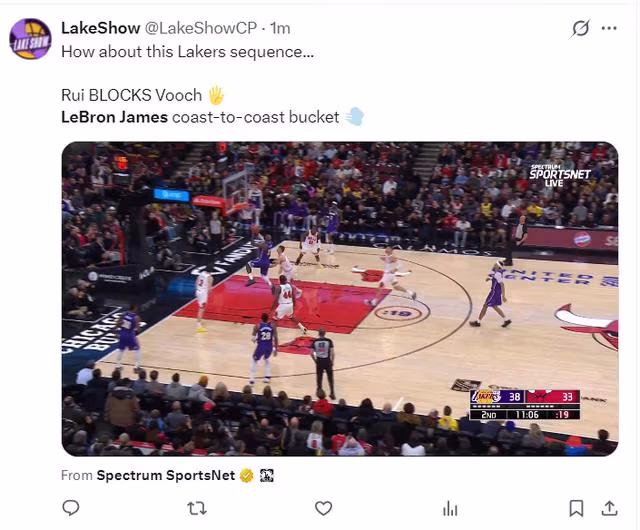Reply to LakeShow's post
Screen dimensions: 640x530
[71, 508]
